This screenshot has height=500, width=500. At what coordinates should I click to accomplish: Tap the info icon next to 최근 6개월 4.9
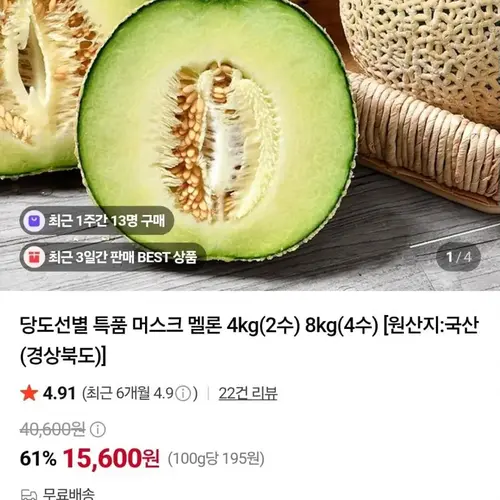coord(183,394)
